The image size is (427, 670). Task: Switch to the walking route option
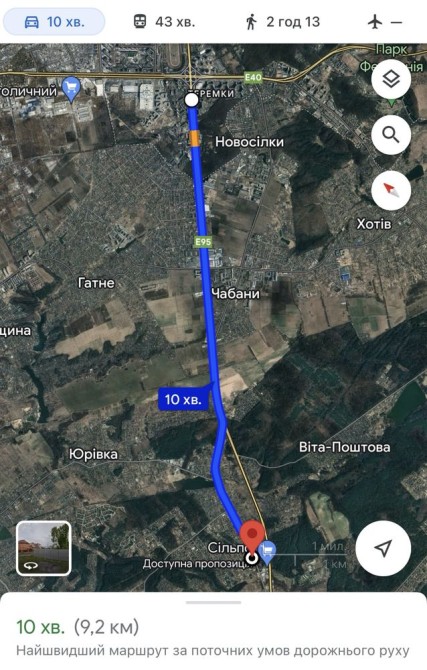pyautogui.click(x=283, y=21)
